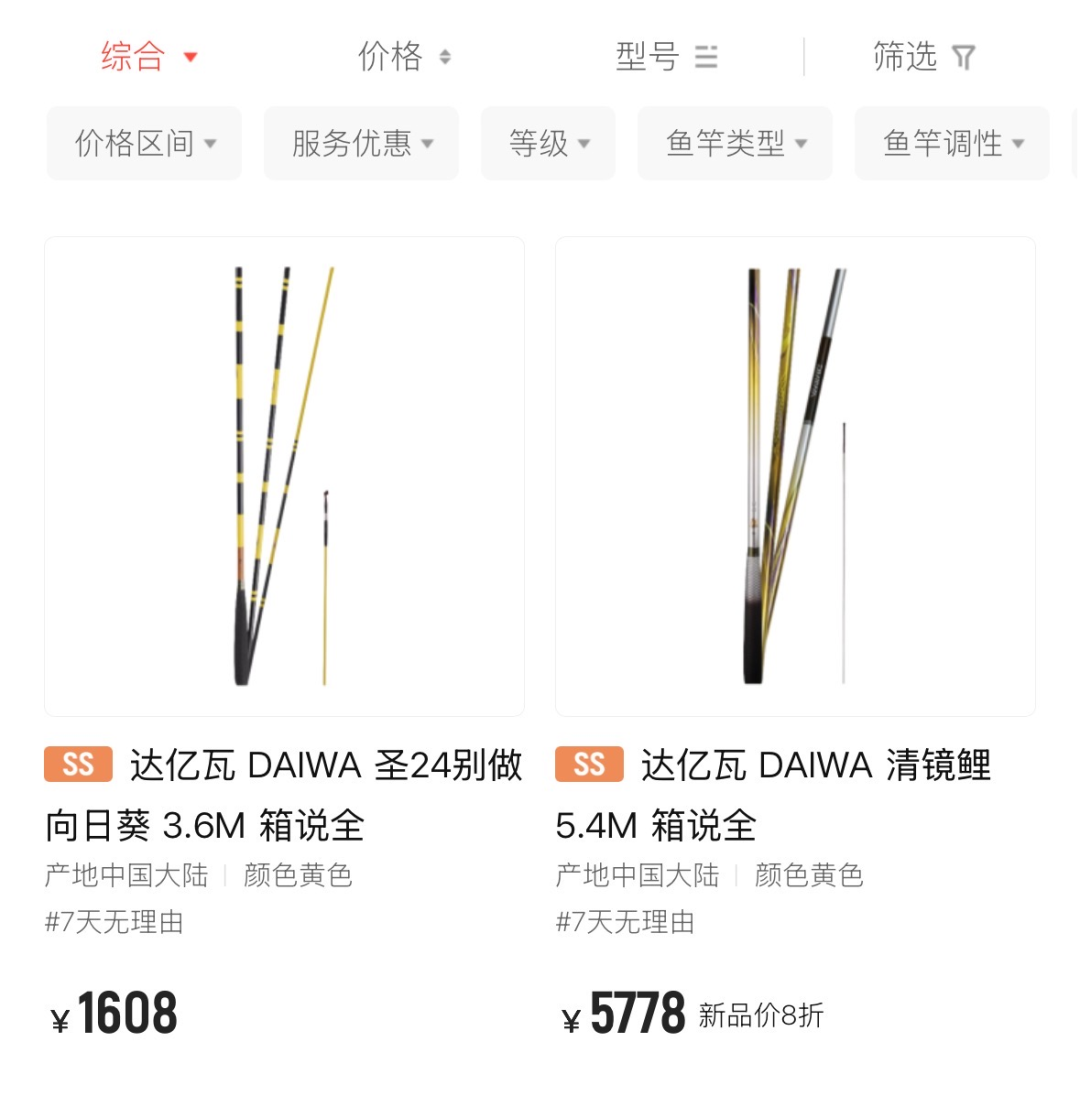
Task: Sort listings by 价格
Action: point(404,56)
